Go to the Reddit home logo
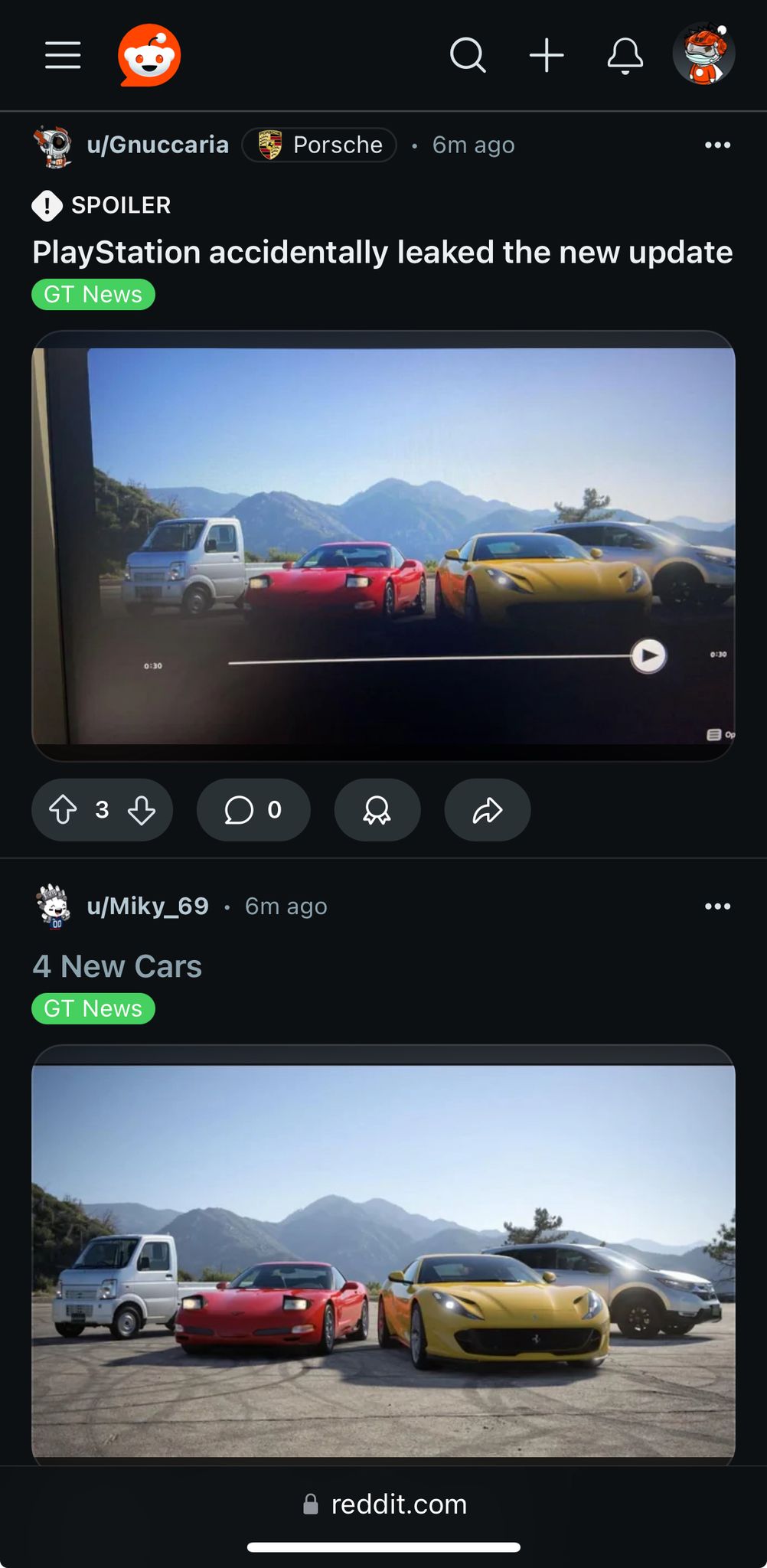Viewport: 767px width, 1568px height. [x=149, y=55]
